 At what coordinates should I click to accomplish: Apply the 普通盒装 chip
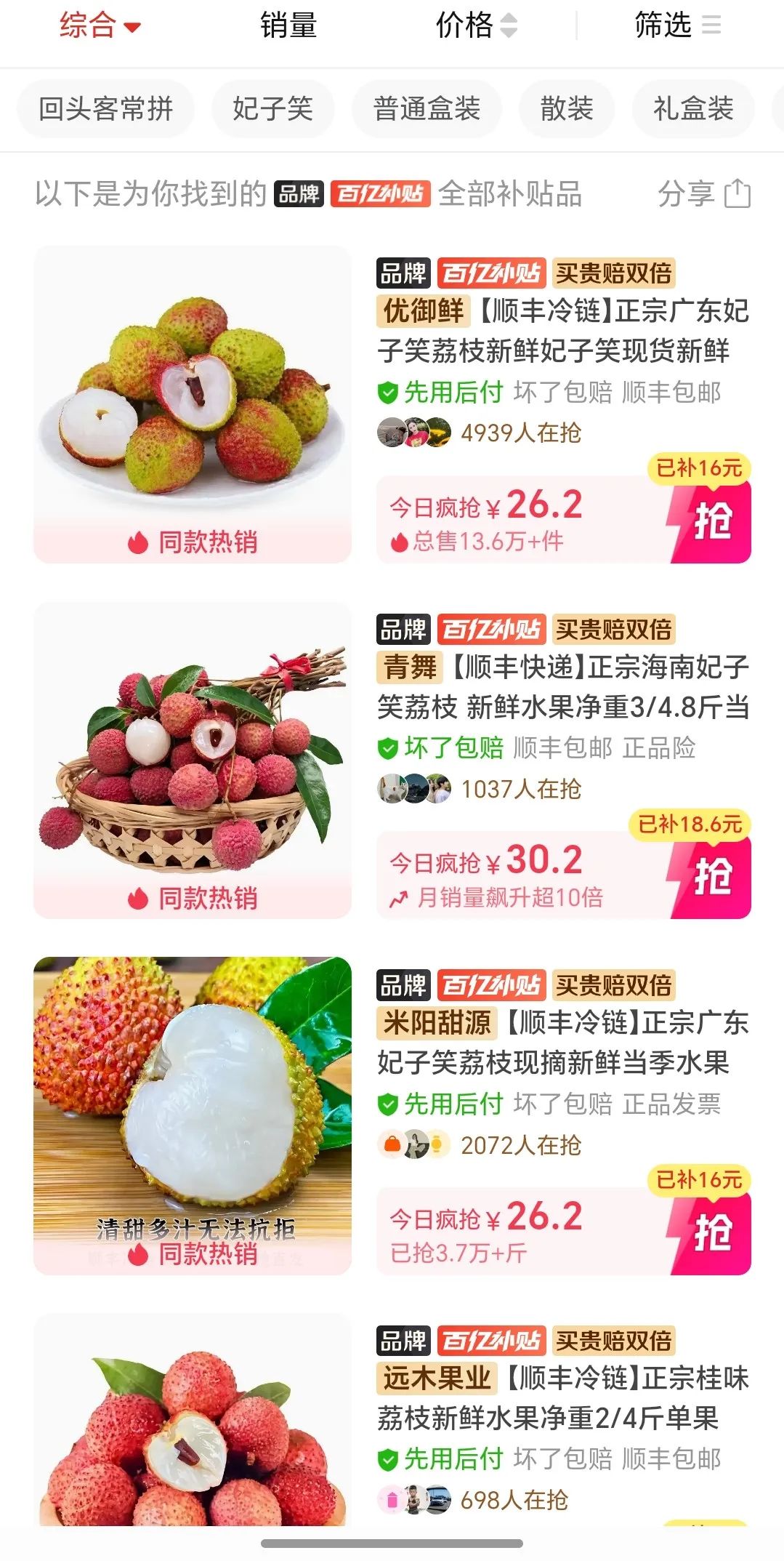click(x=427, y=109)
